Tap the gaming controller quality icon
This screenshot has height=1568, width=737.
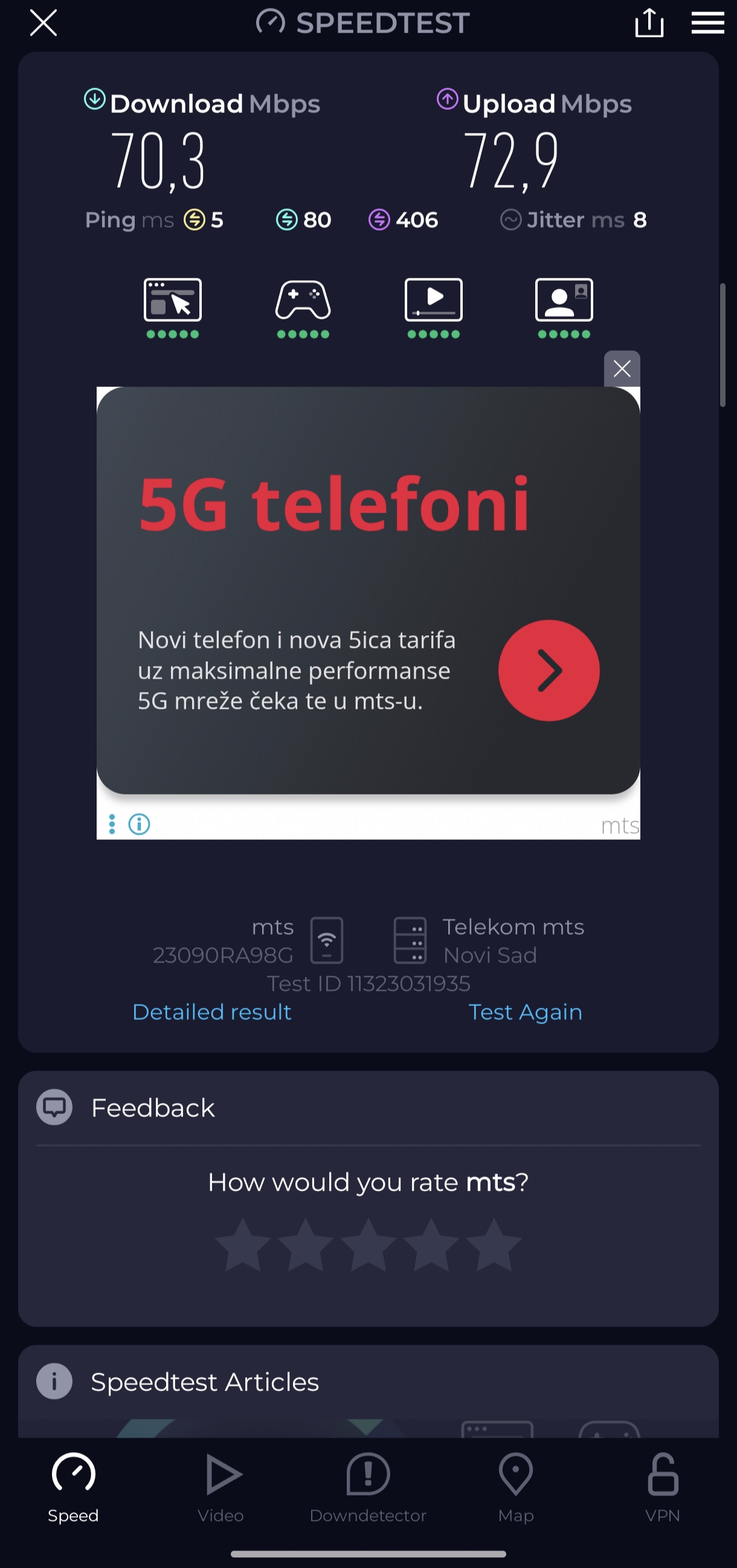coord(303,300)
